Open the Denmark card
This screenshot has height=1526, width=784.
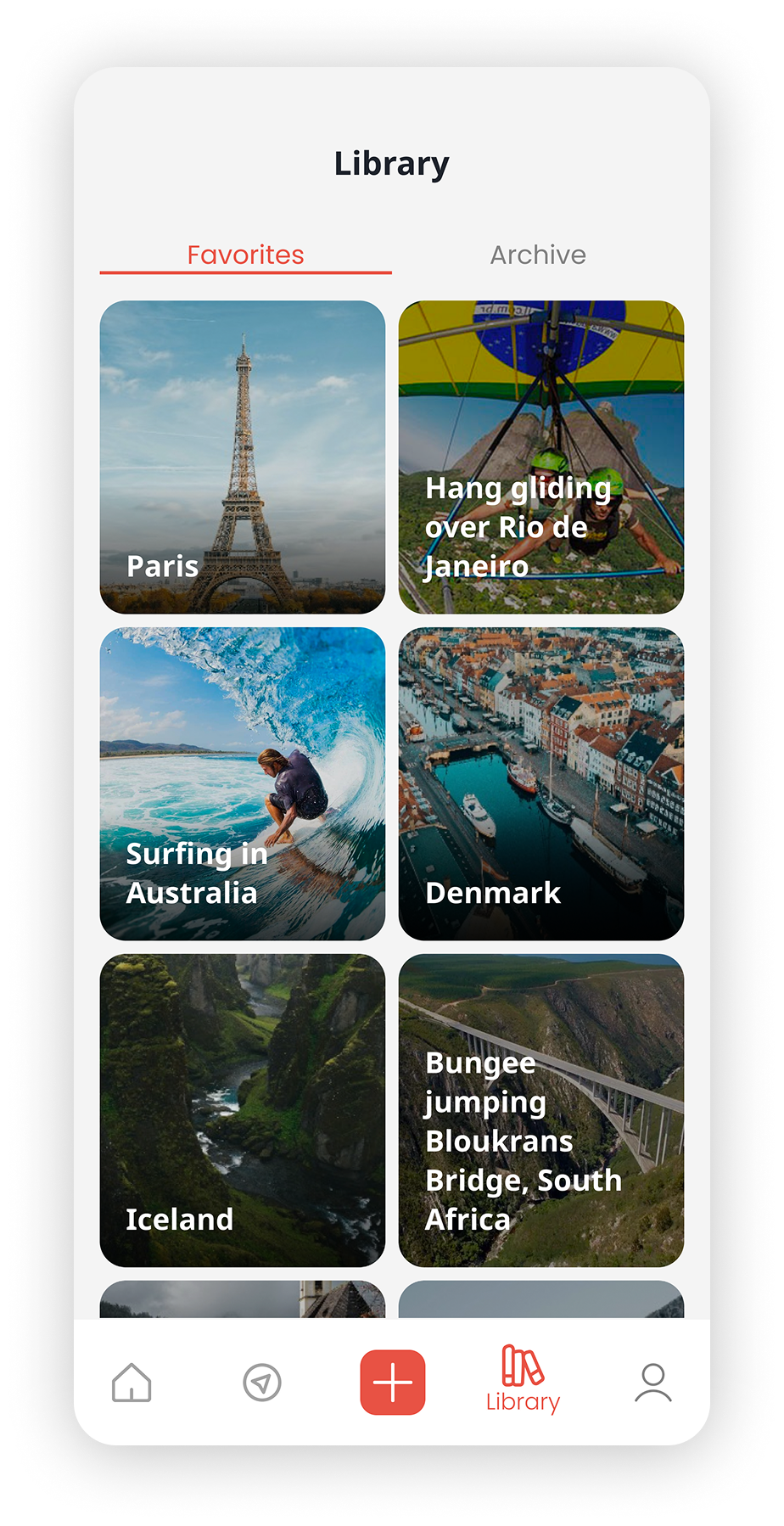coord(541,783)
